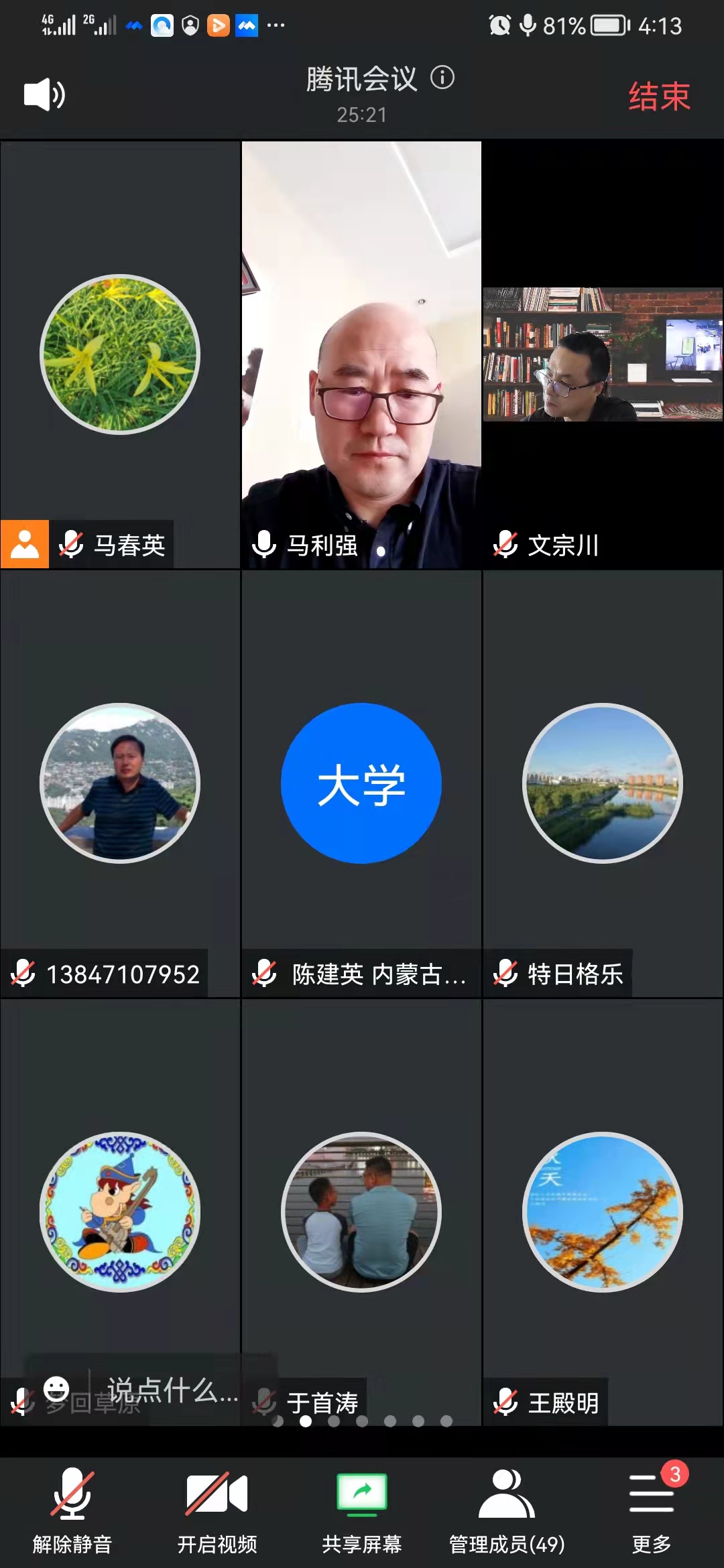Open the meeting info icon
This screenshot has height=1568, width=724.
tap(442, 78)
